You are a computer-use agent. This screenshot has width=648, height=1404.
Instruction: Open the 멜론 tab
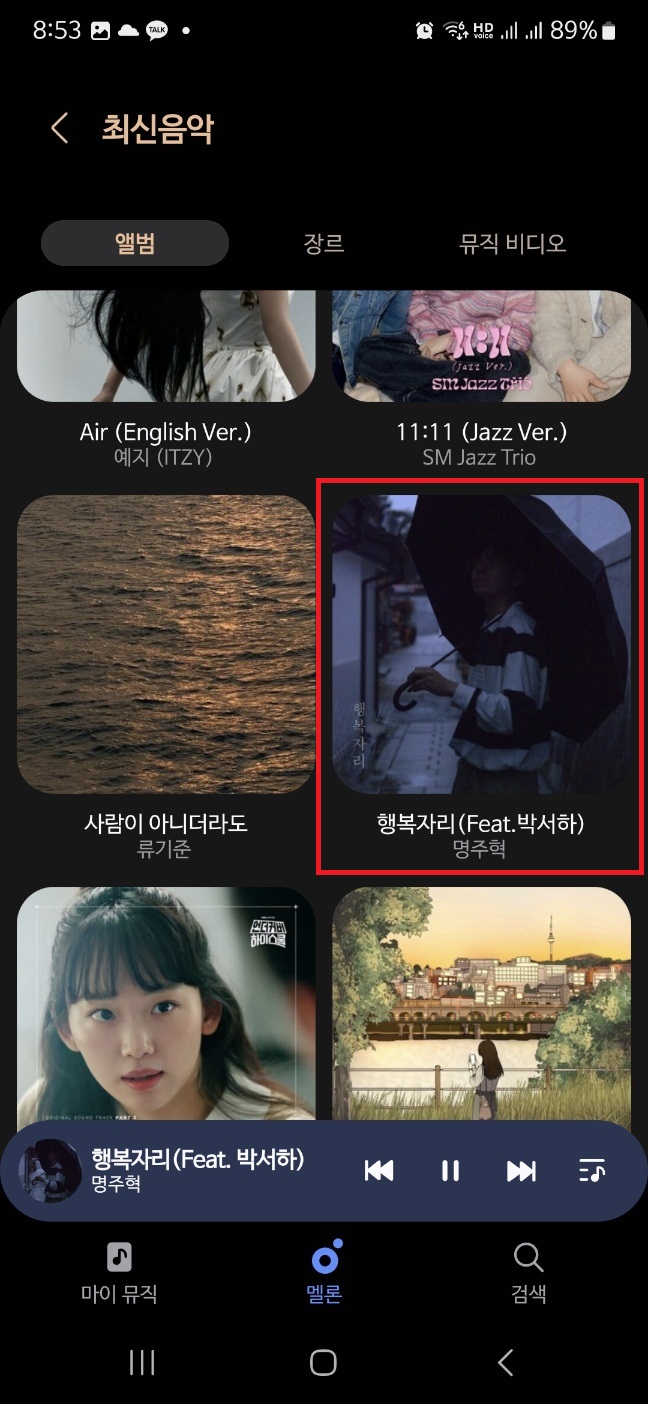(324, 1273)
